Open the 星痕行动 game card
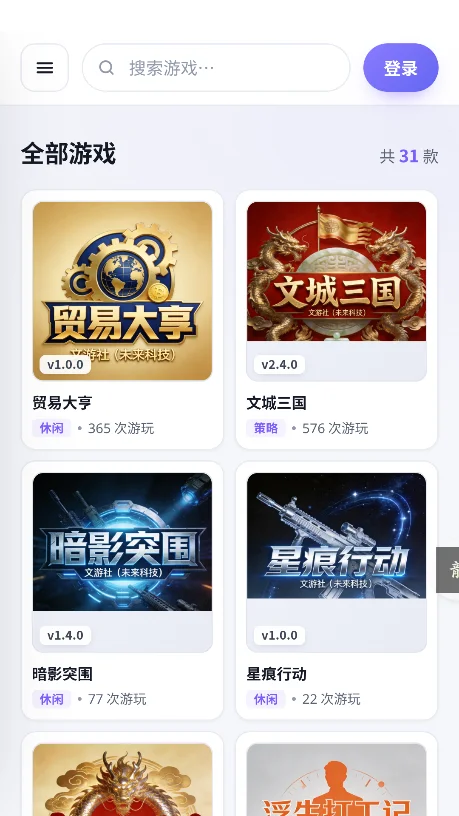 337,591
